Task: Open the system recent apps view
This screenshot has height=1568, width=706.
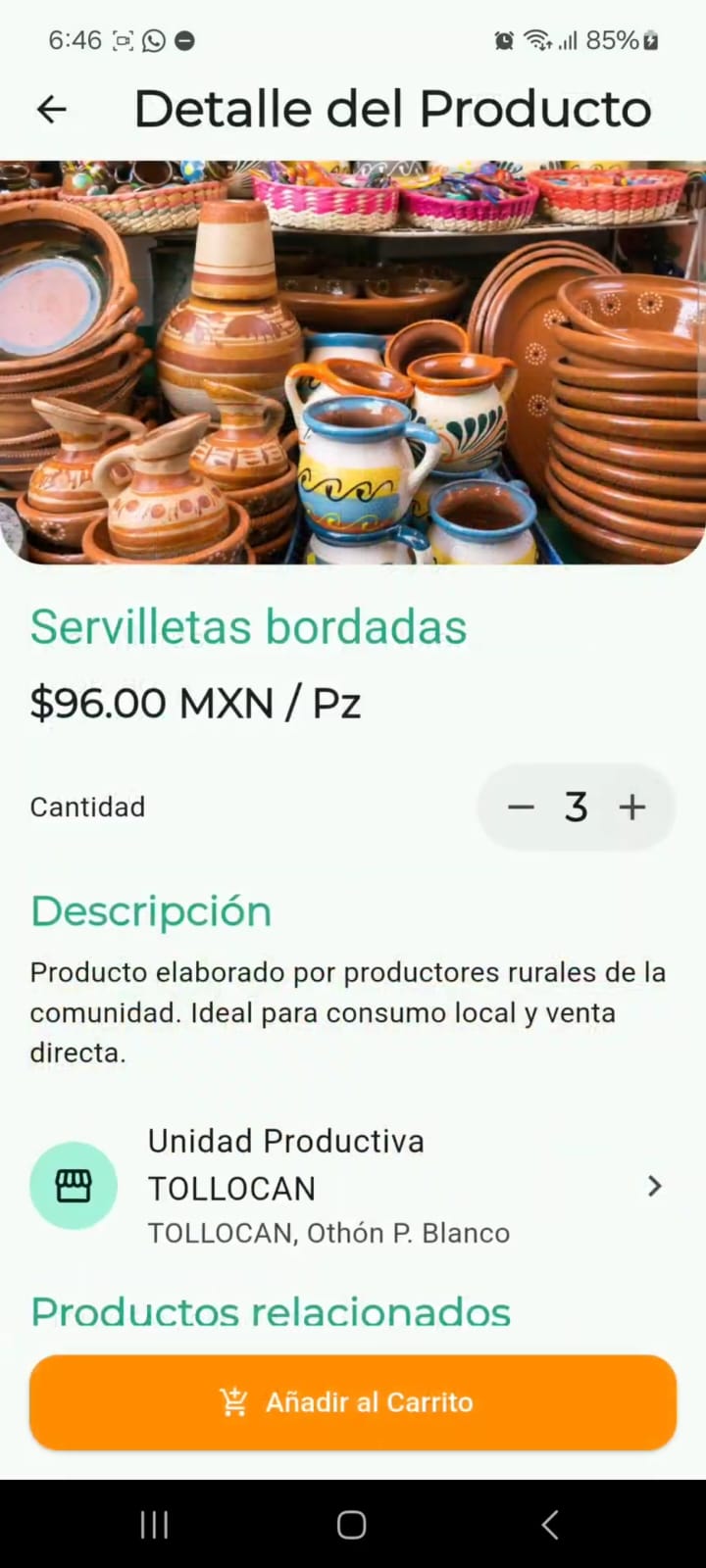Action: [155, 1525]
